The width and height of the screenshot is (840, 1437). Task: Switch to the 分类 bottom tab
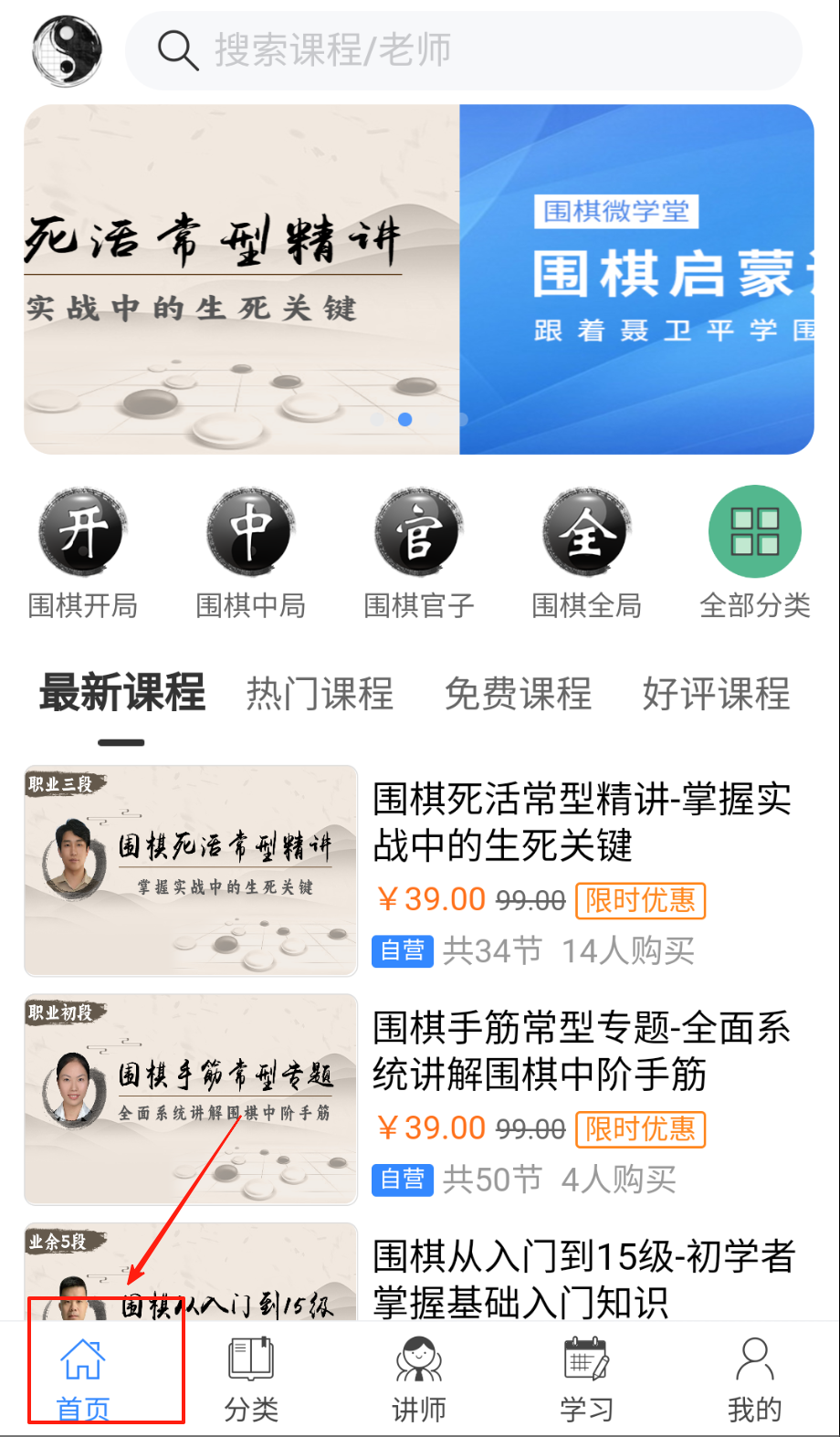click(x=251, y=1379)
